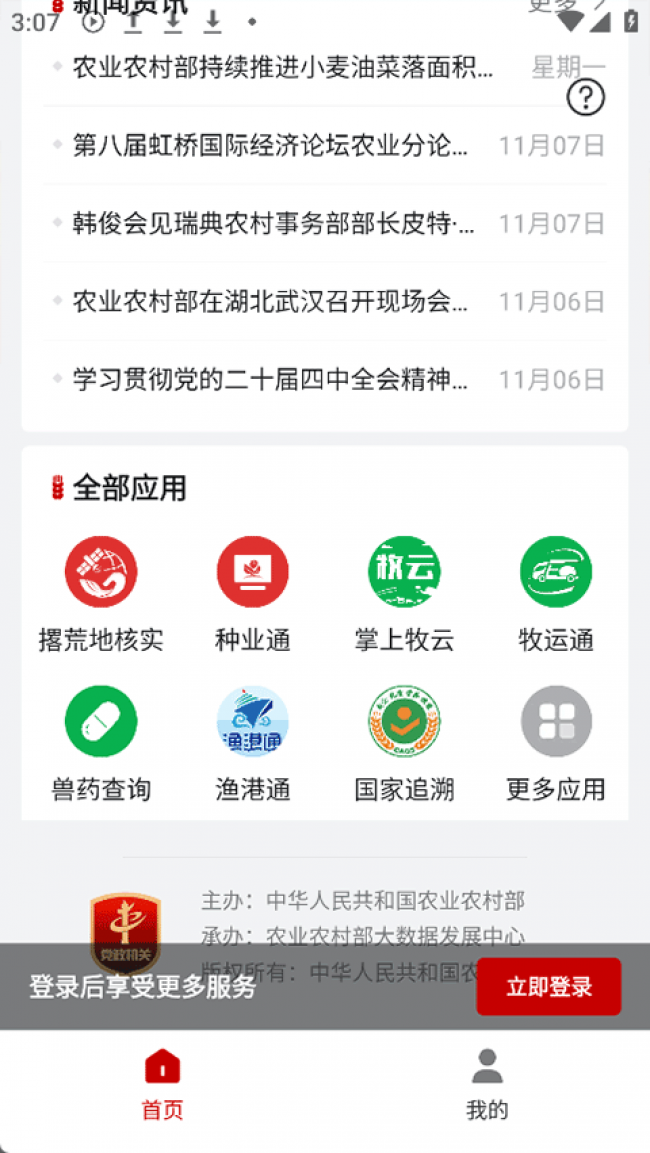Read the 虹桥国际经济论坛 news item
The image size is (650, 1153).
point(270,145)
